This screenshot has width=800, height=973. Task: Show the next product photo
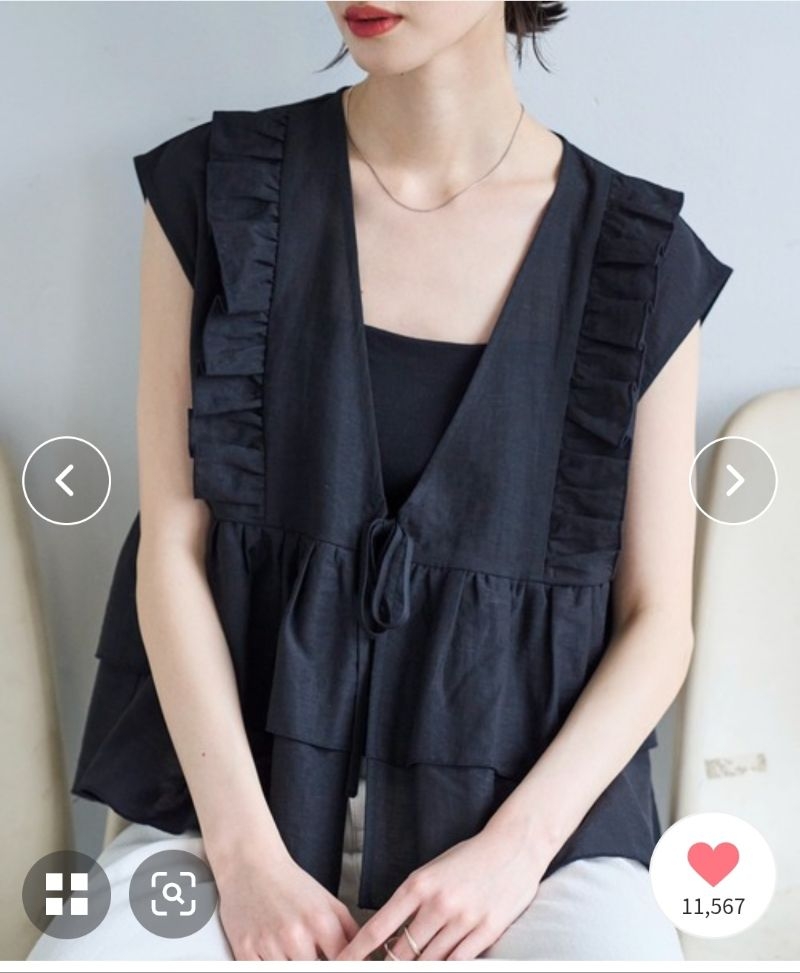tap(733, 481)
